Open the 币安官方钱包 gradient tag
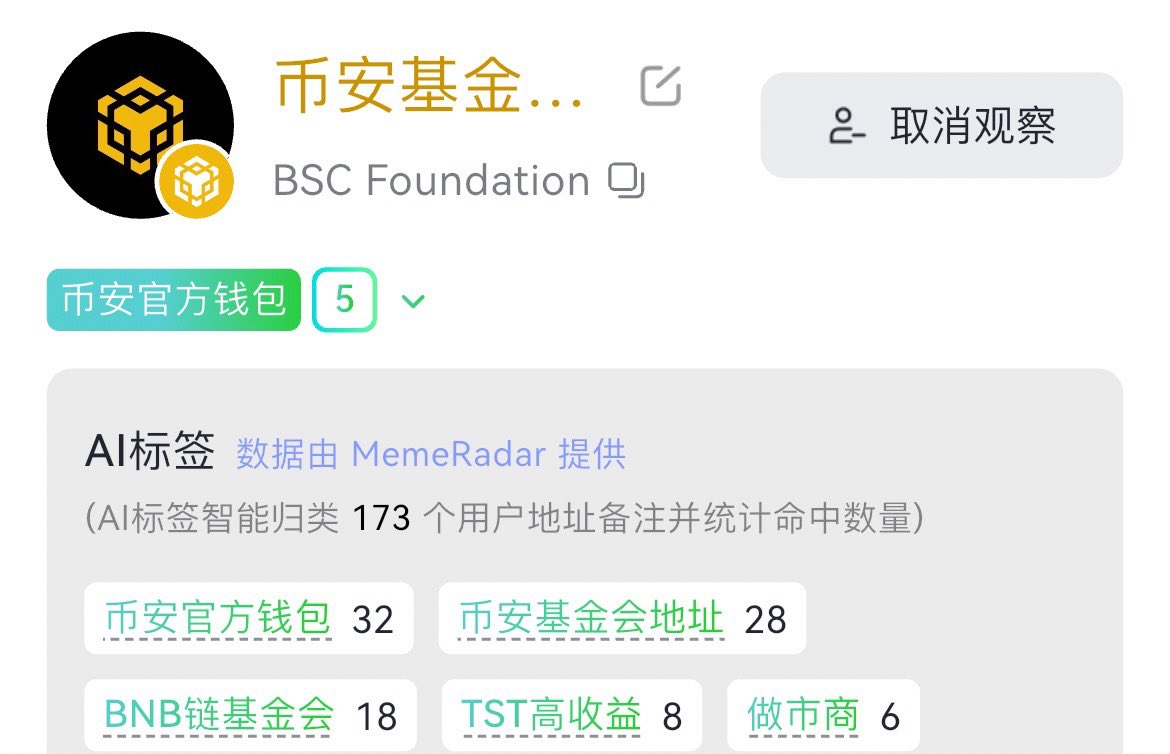This screenshot has width=1170, height=754. click(173, 300)
